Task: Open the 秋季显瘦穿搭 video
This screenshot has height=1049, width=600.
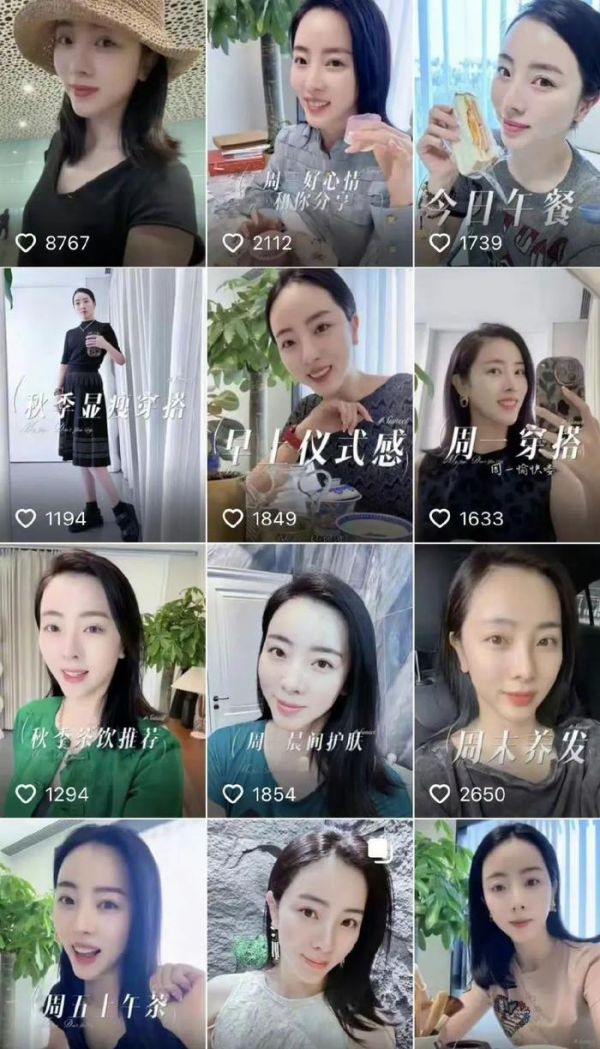Action: pyautogui.click(x=102, y=405)
